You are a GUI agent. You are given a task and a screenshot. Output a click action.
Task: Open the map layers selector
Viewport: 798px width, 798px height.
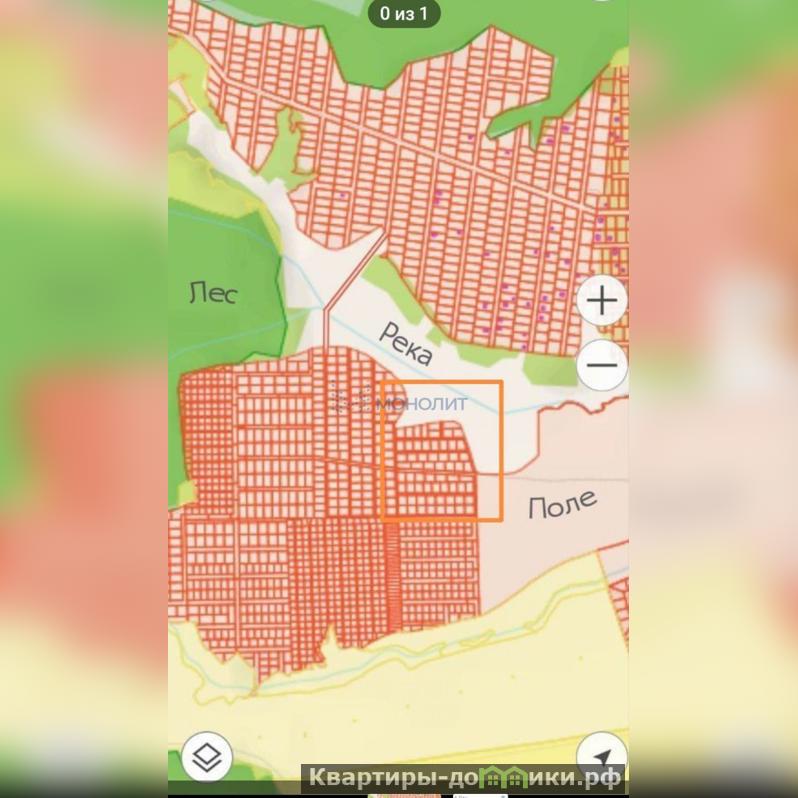pos(207,756)
